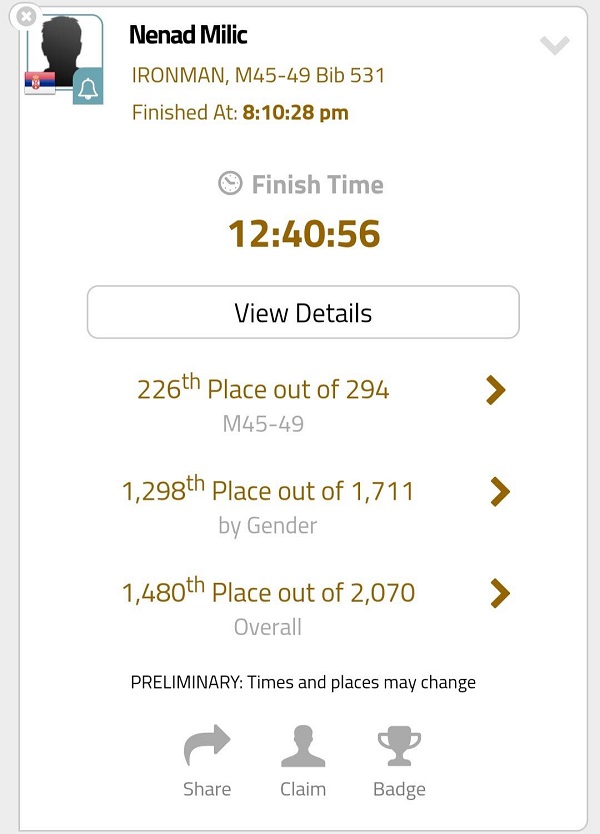
Task: Tap the notification bell on the profile photo
Action: pos(88,86)
